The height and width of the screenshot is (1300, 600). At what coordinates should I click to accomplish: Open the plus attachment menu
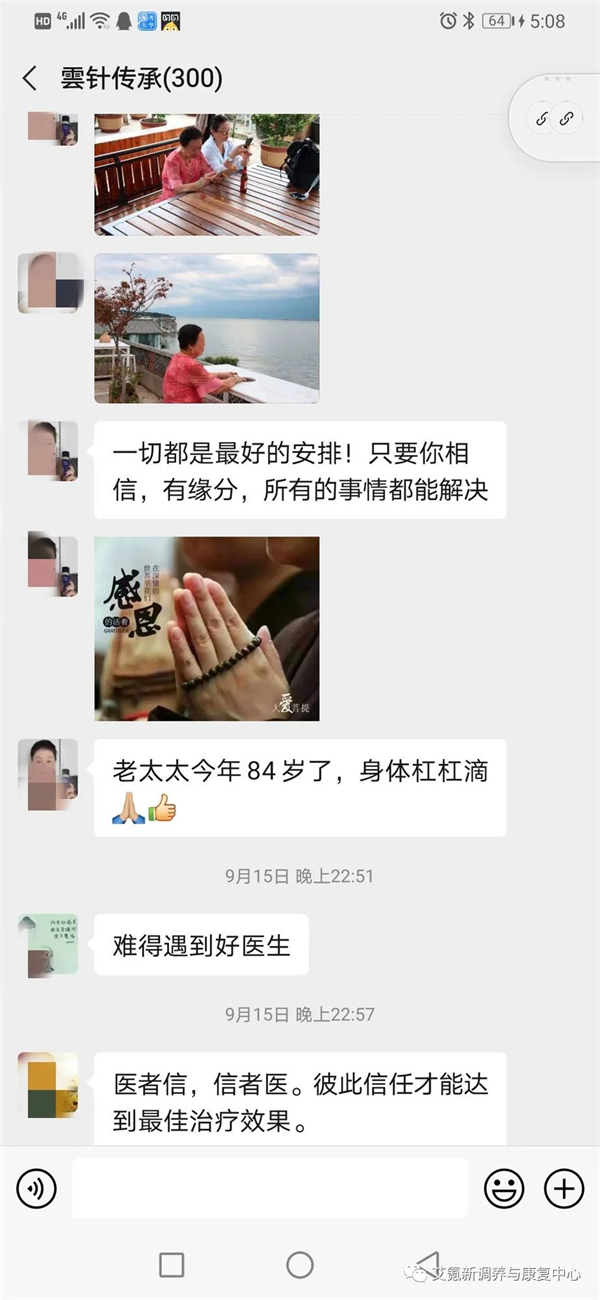564,1188
